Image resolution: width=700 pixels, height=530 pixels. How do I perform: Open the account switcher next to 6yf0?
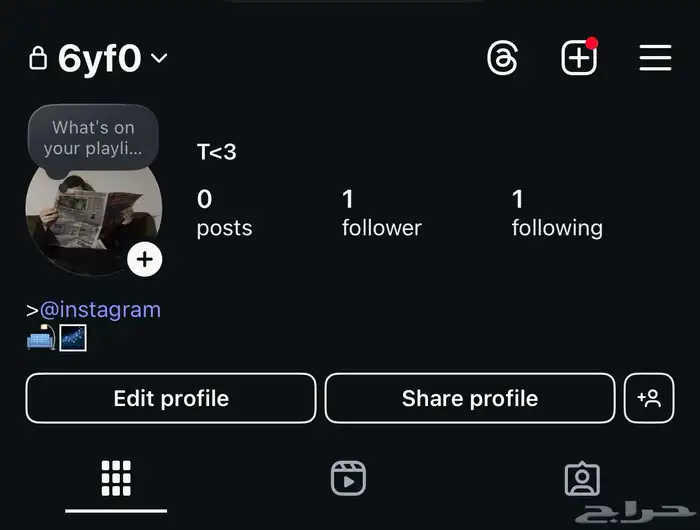tap(159, 59)
